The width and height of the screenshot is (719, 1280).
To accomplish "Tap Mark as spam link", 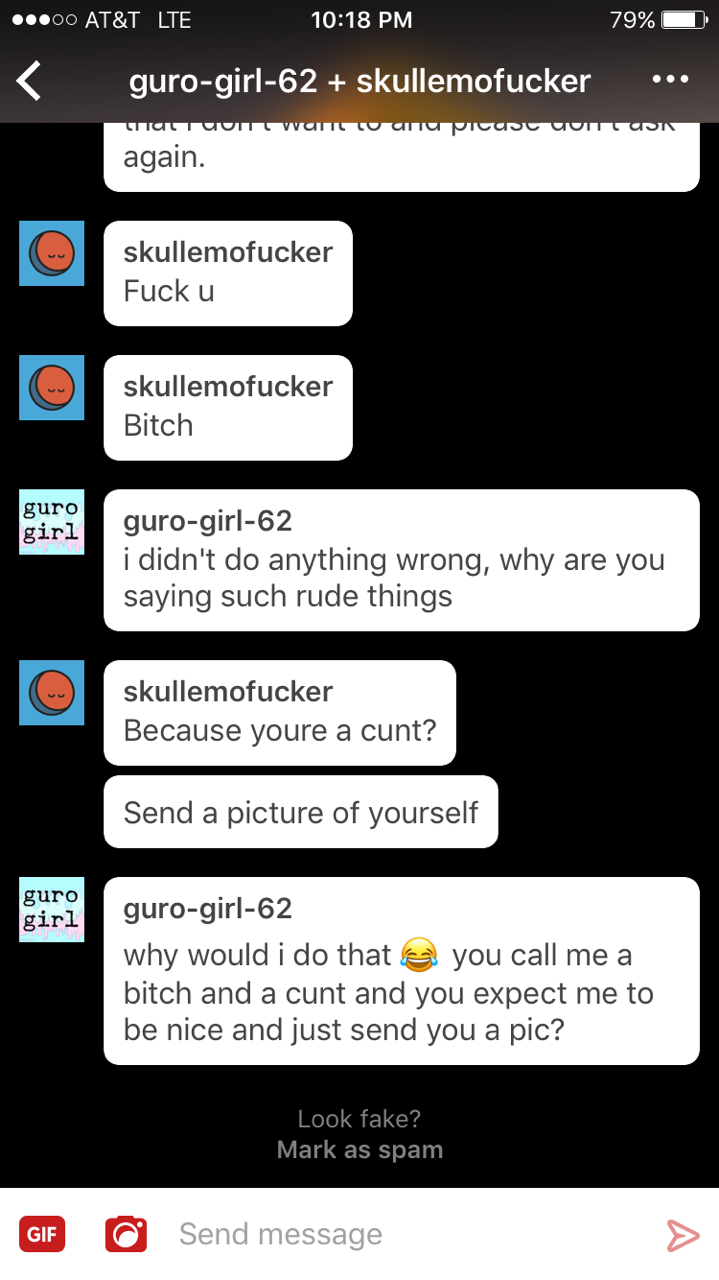I will [x=359, y=1149].
